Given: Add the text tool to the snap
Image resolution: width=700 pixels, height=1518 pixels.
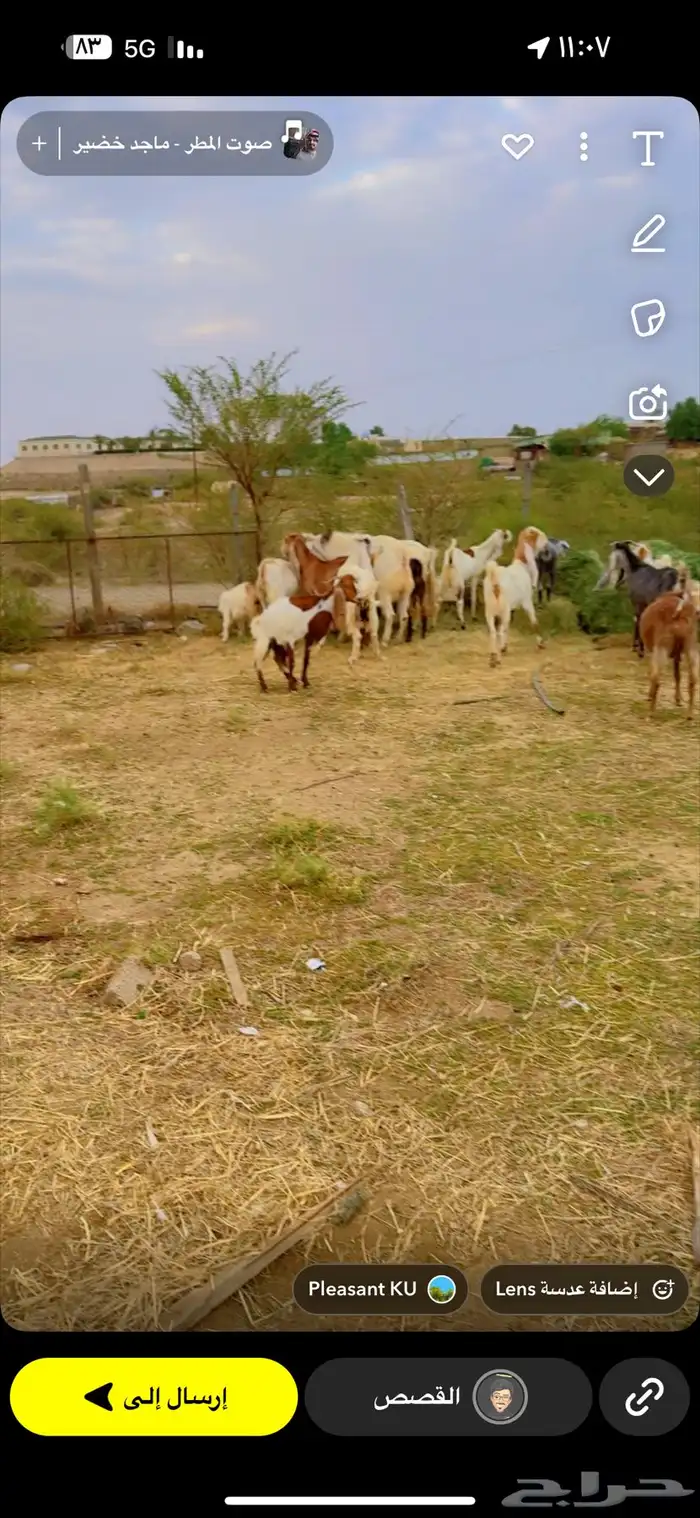Looking at the screenshot, I should (648, 148).
